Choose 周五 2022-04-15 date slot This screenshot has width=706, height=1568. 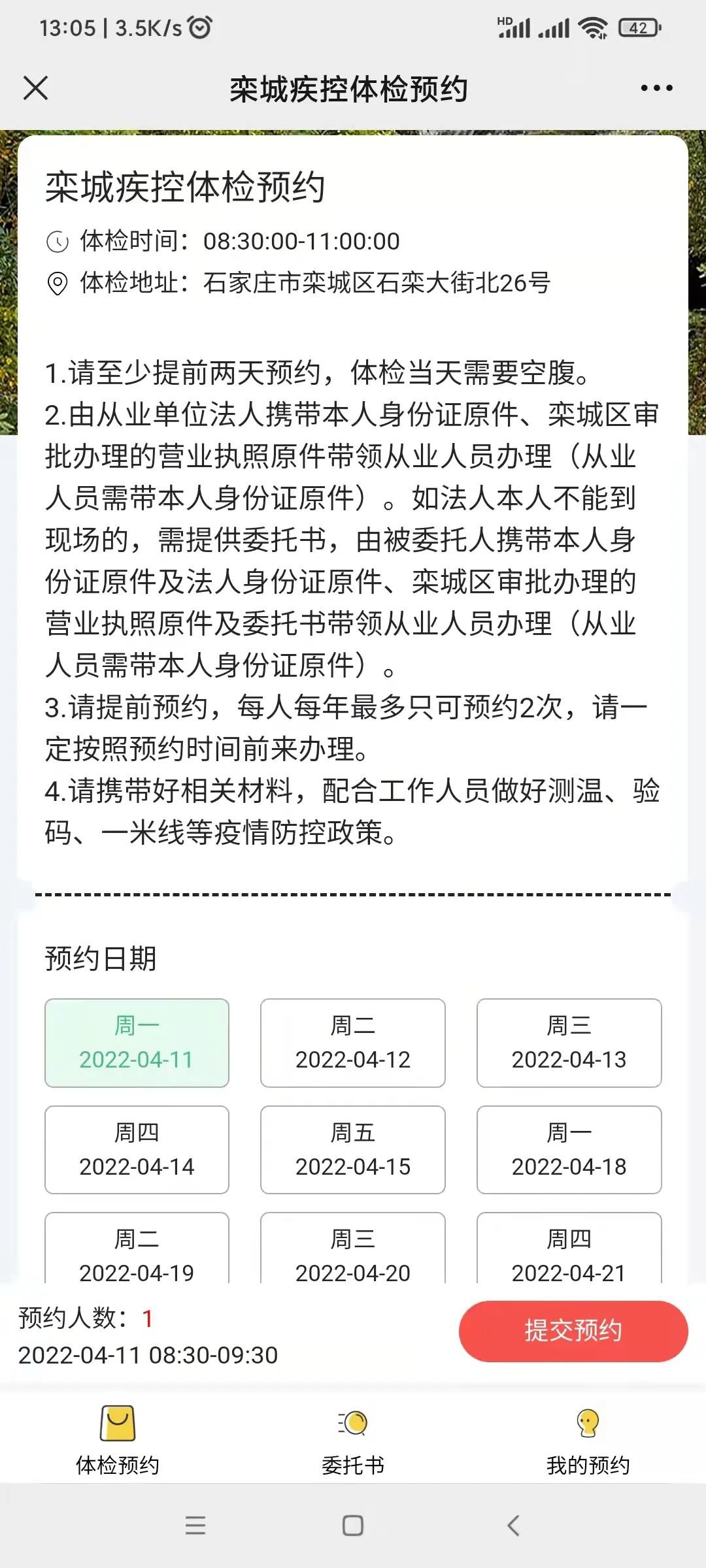pyautogui.click(x=352, y=1149)
